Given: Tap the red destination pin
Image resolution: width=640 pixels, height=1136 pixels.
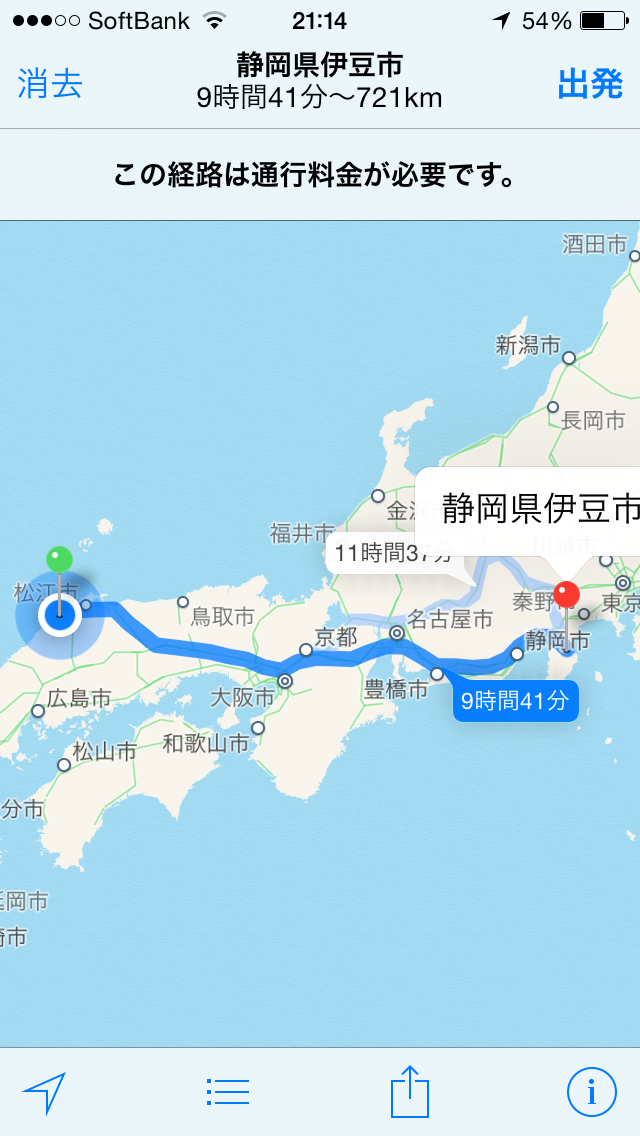Looking at the screenshot, I should tap(567, 596).
